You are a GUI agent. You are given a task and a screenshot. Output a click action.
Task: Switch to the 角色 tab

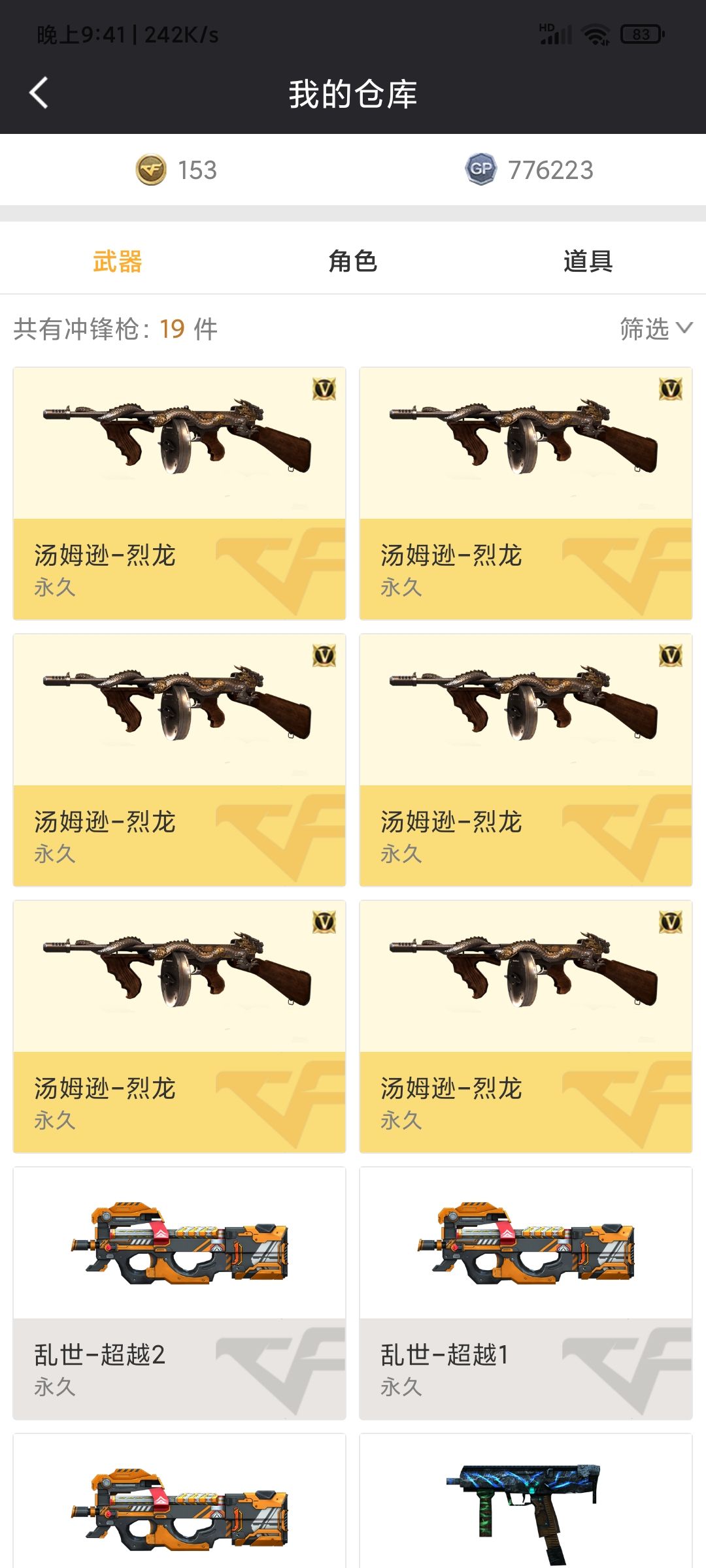(352, 261)
